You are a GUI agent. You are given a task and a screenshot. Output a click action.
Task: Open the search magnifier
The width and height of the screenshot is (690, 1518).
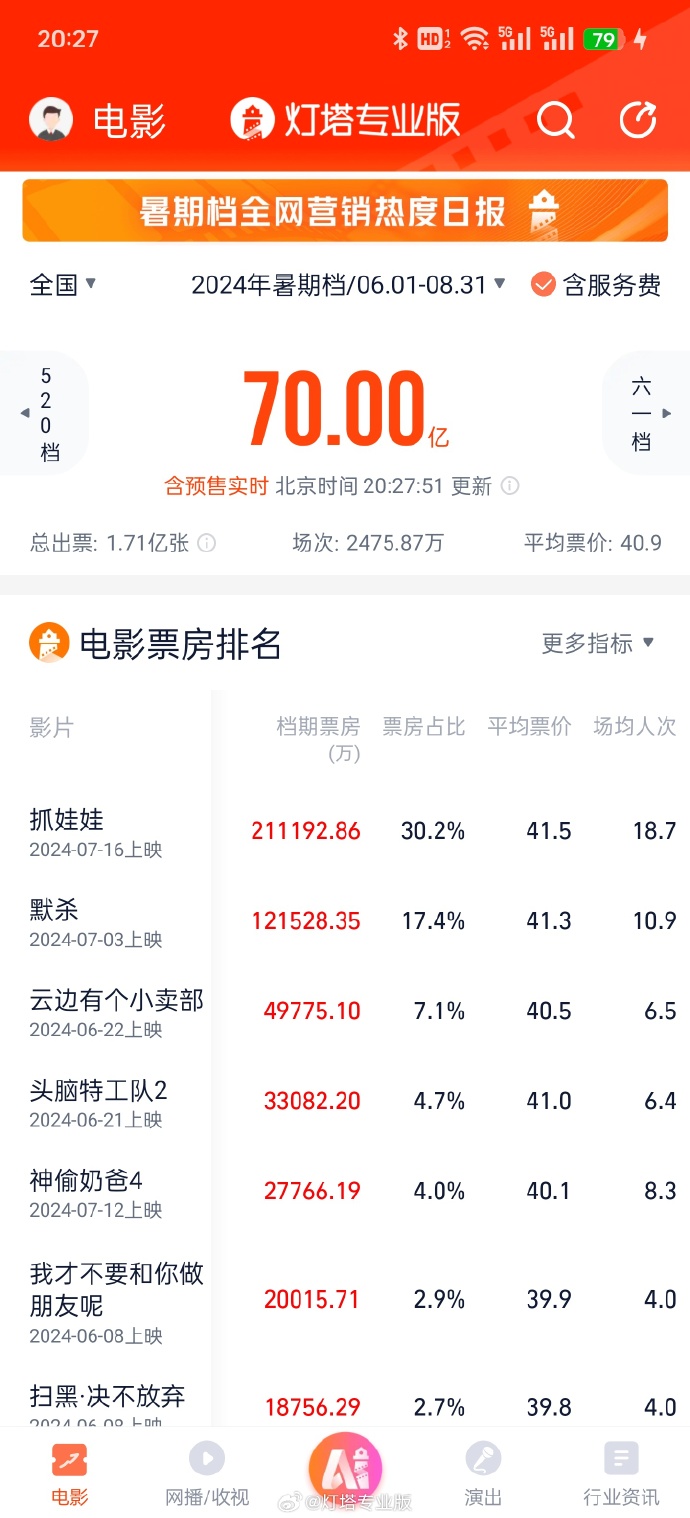pyautogui.click(x=555, y=121)
